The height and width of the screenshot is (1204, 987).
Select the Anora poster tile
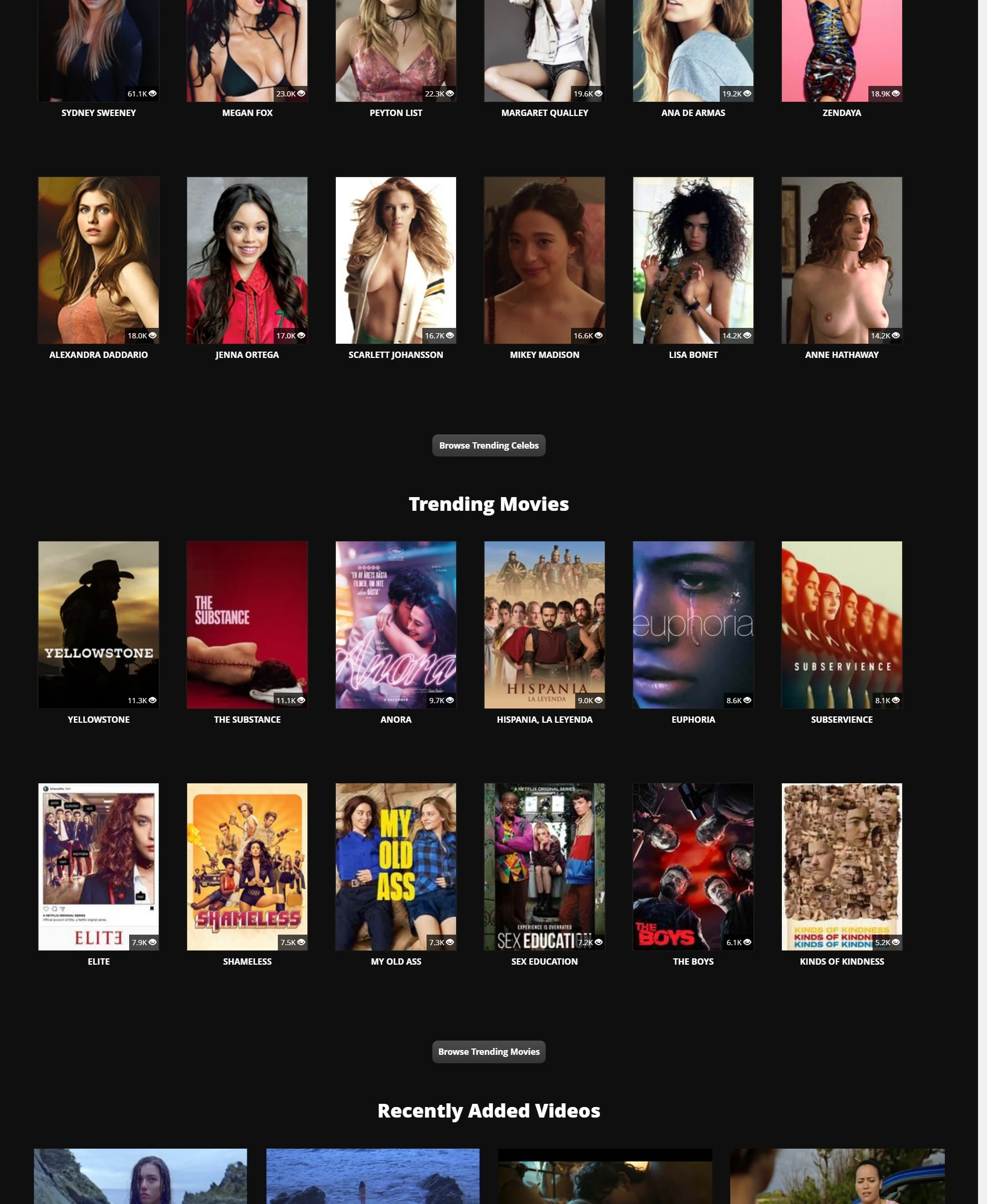(x=396, y=624)
